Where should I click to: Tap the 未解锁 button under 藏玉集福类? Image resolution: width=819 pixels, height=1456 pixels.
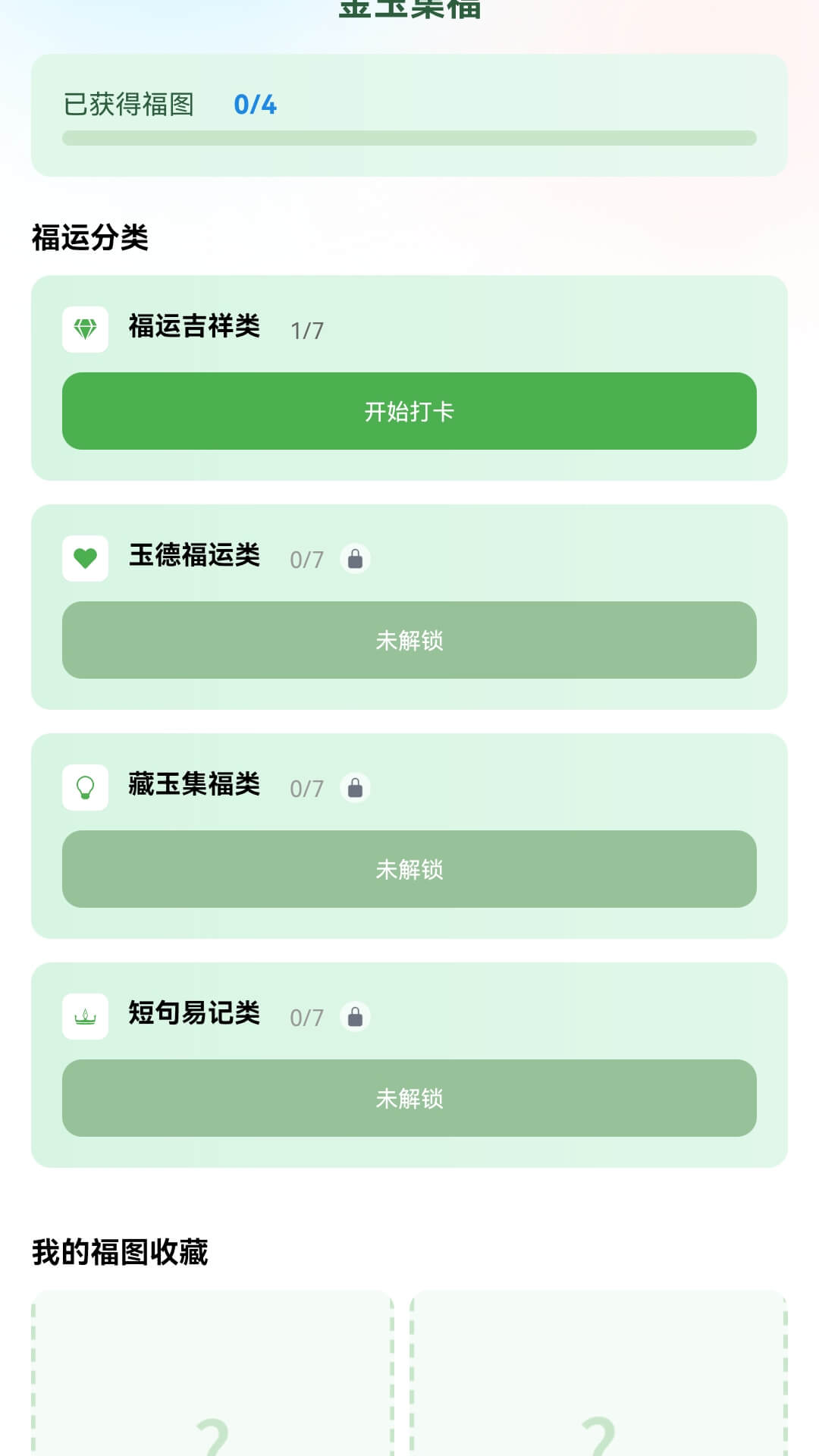coord(409,870)
